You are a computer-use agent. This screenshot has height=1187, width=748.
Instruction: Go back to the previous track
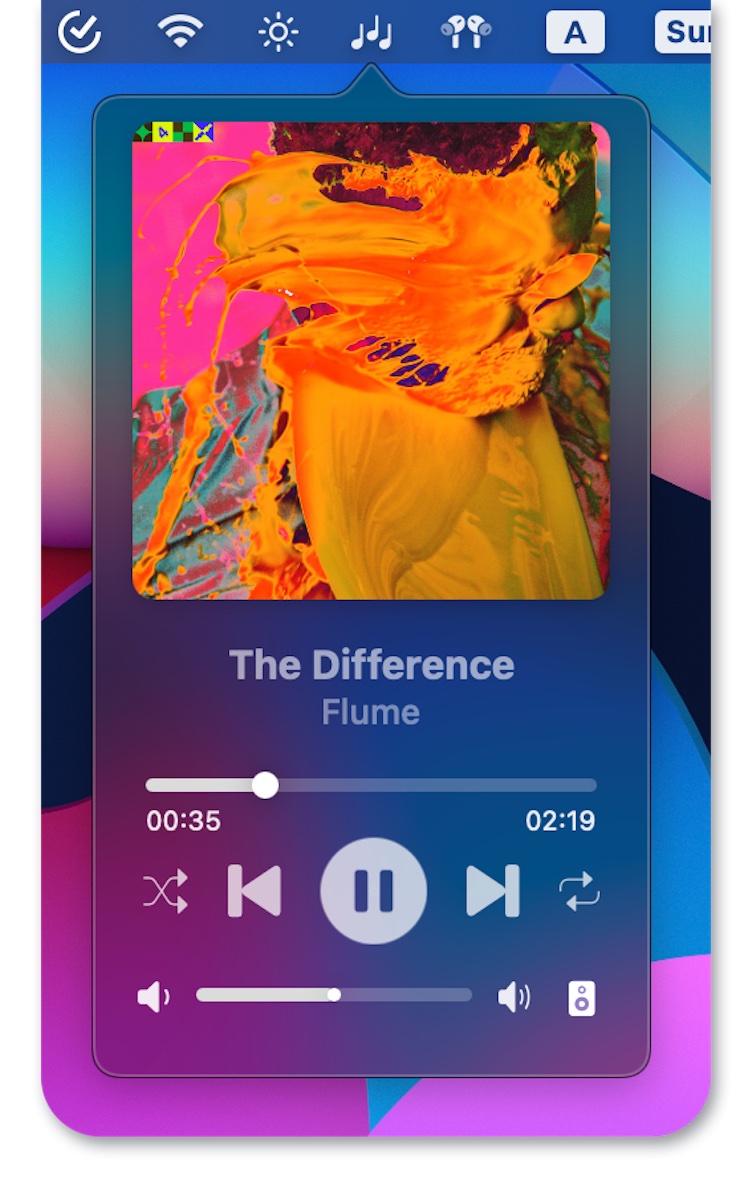254,890
